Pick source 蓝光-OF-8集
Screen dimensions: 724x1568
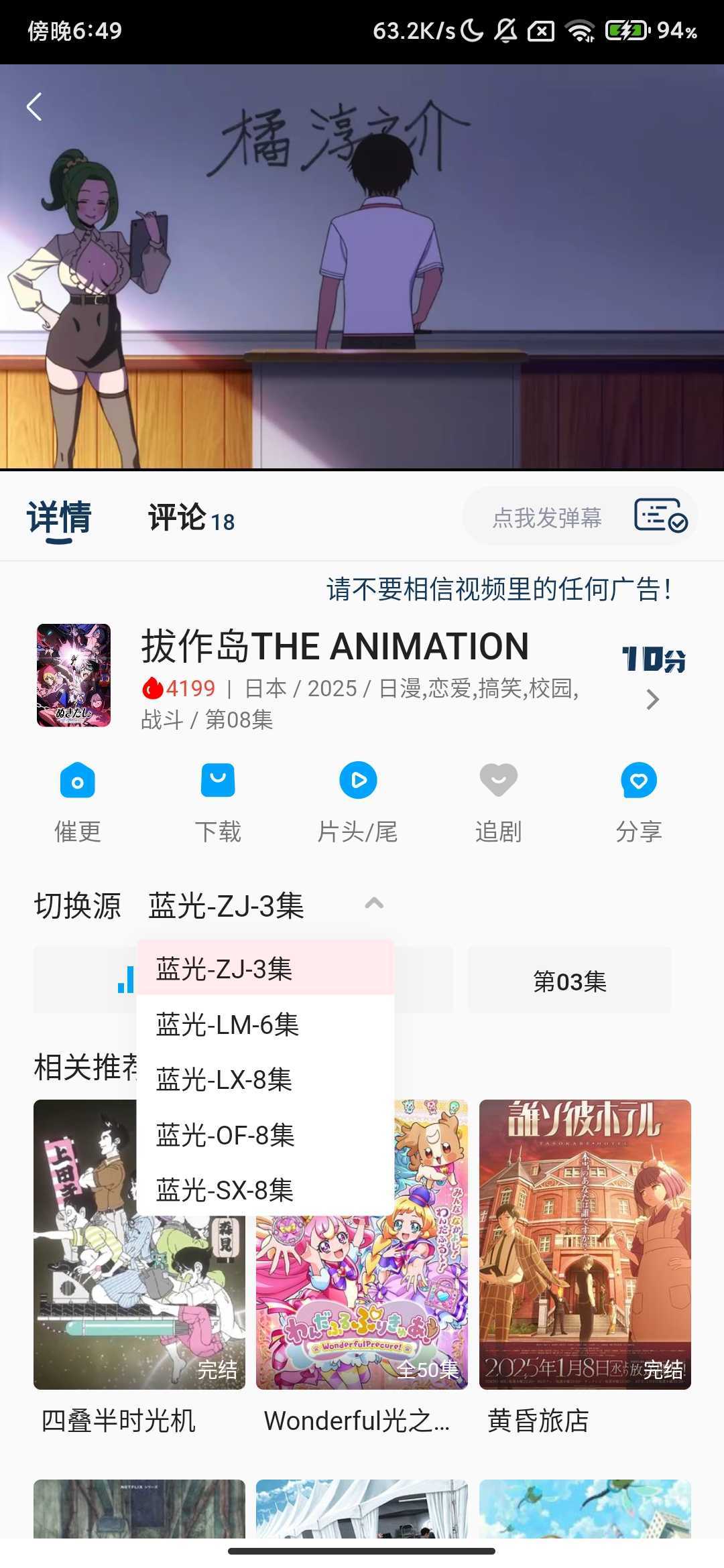coord(226,1135)
